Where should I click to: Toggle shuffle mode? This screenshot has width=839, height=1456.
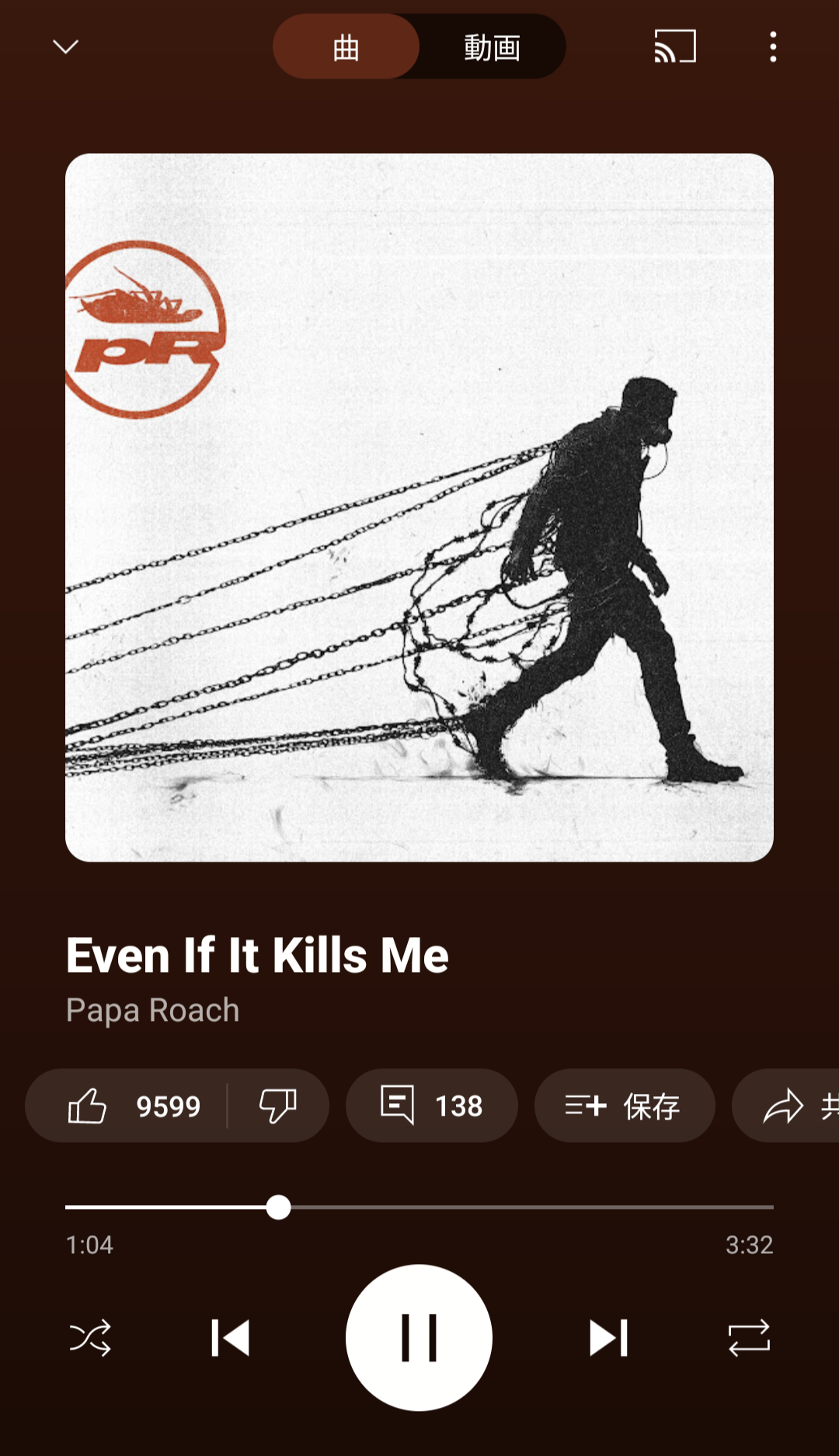[x=90, y=1338]
